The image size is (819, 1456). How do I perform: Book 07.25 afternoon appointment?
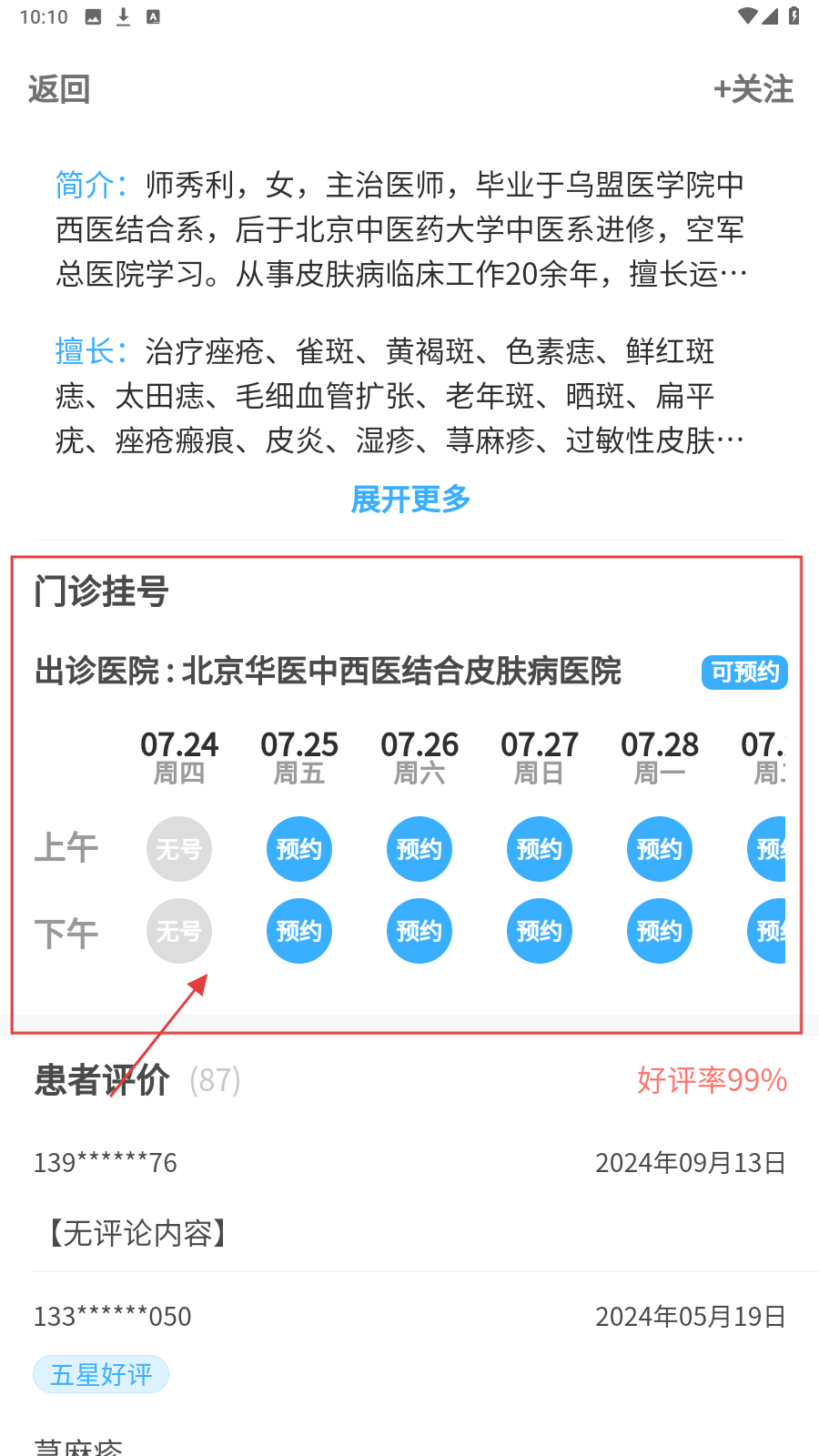point(299,931)
